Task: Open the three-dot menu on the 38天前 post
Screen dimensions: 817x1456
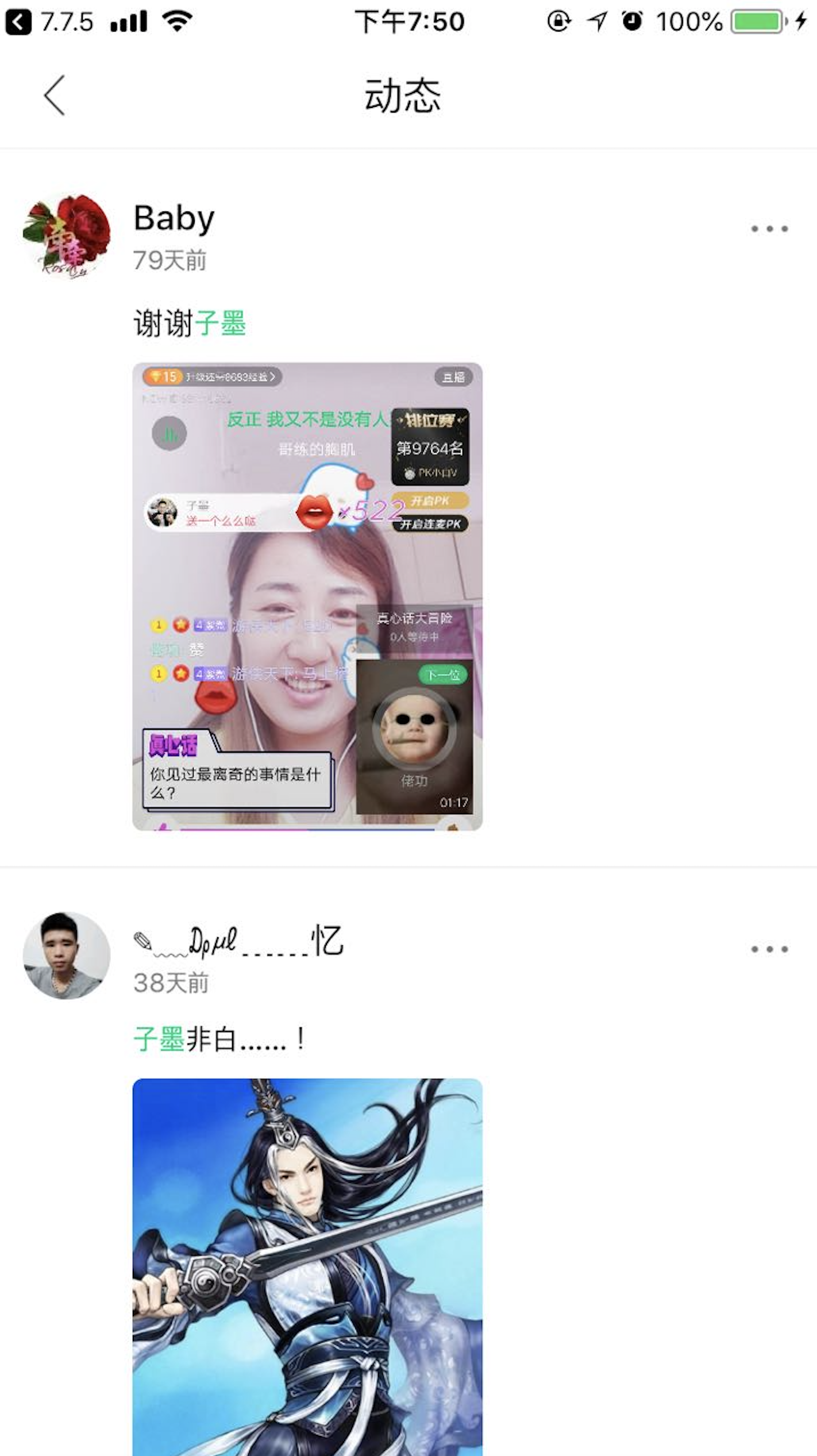Action: pyautogui.click(x=769, y=949)
